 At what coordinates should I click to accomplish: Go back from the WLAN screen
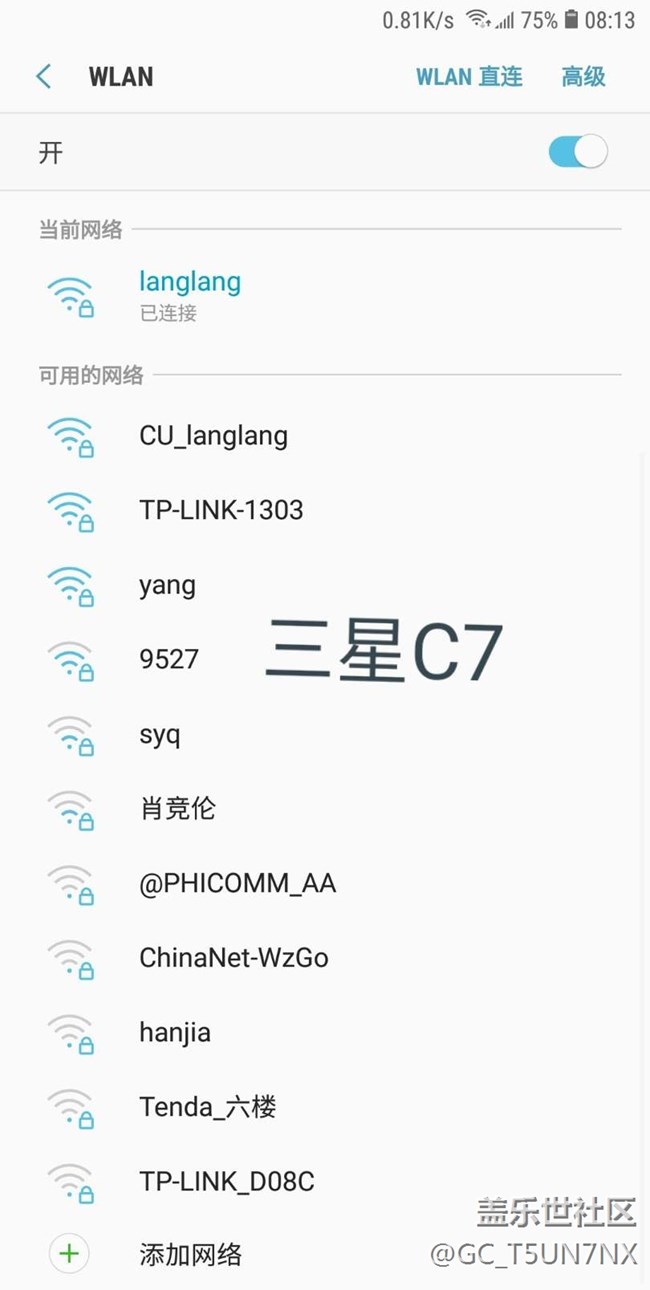coord(44,77)
